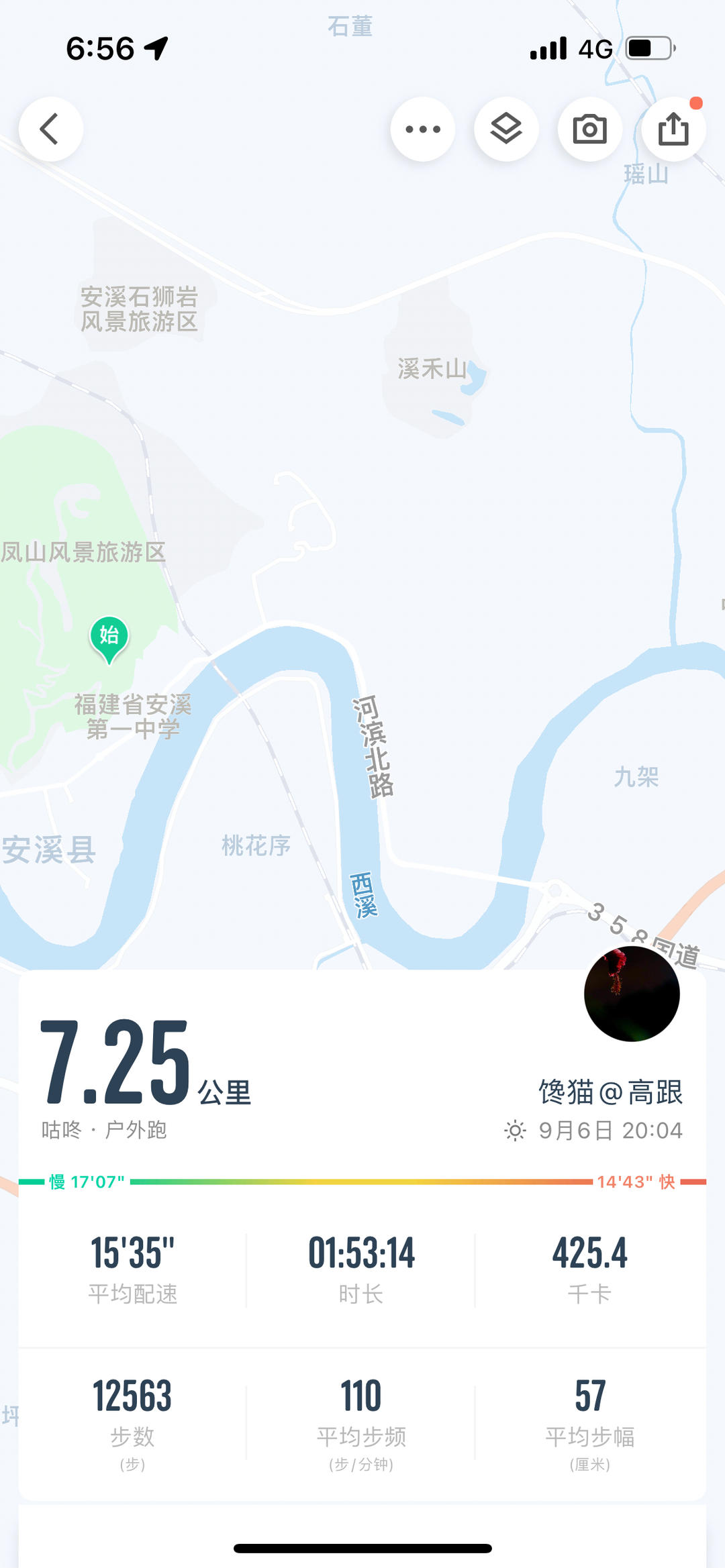Open the map layers selector

506,129
